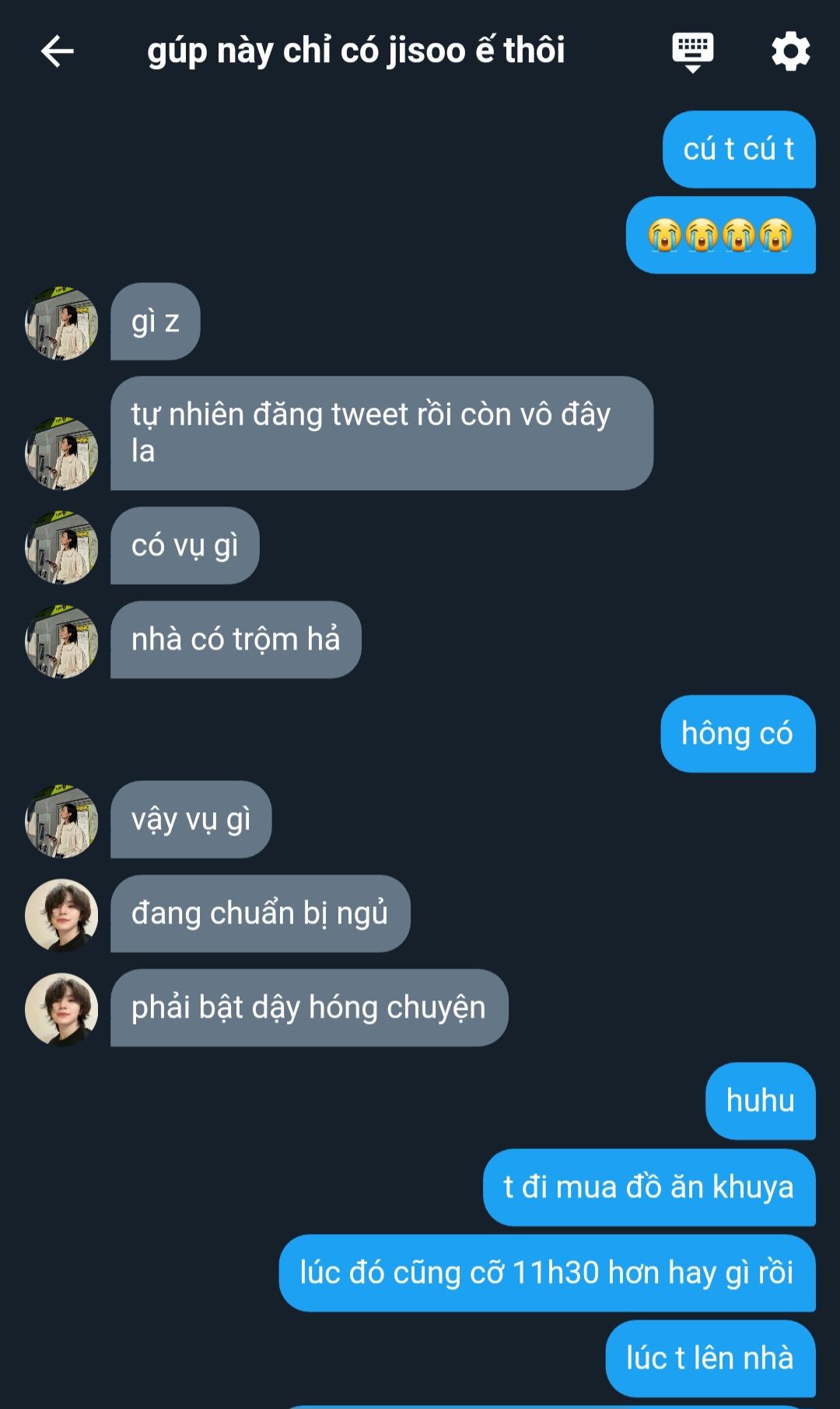The height and width of the screenshot is (1409, 840).
Task: Open the keyboard icon in the header
Action: tap(692, 51)
